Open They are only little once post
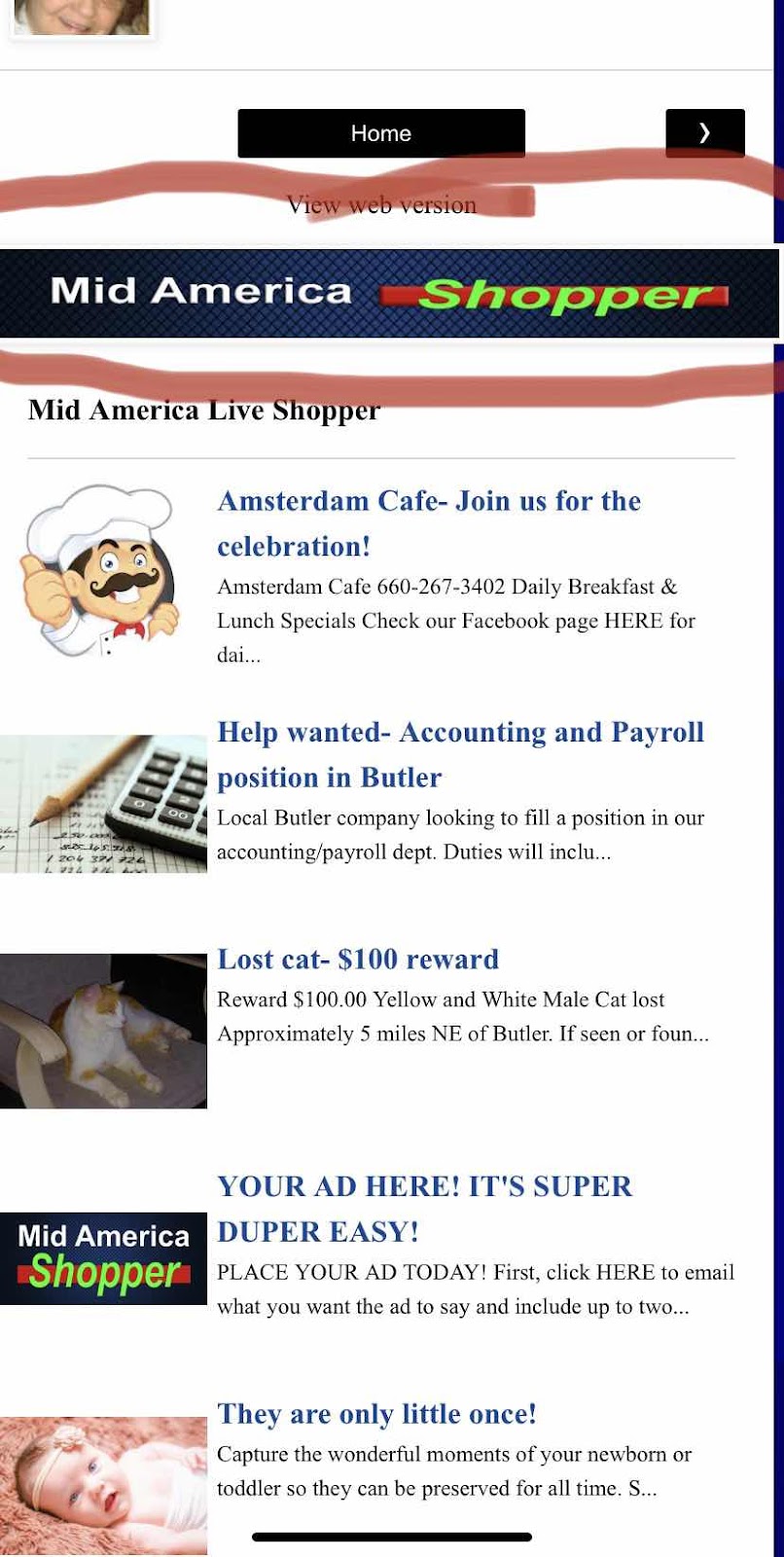 (x=376, y=1414)
